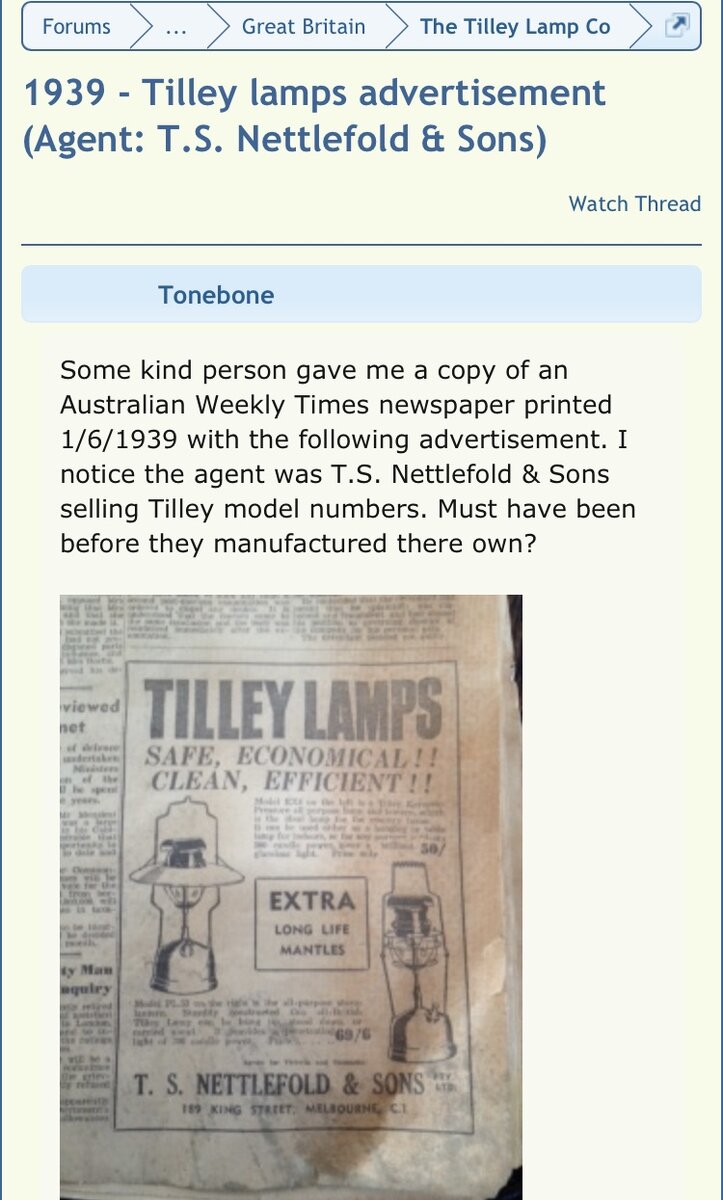
Task: View Tonebone's profile
Action: point(216,295)
